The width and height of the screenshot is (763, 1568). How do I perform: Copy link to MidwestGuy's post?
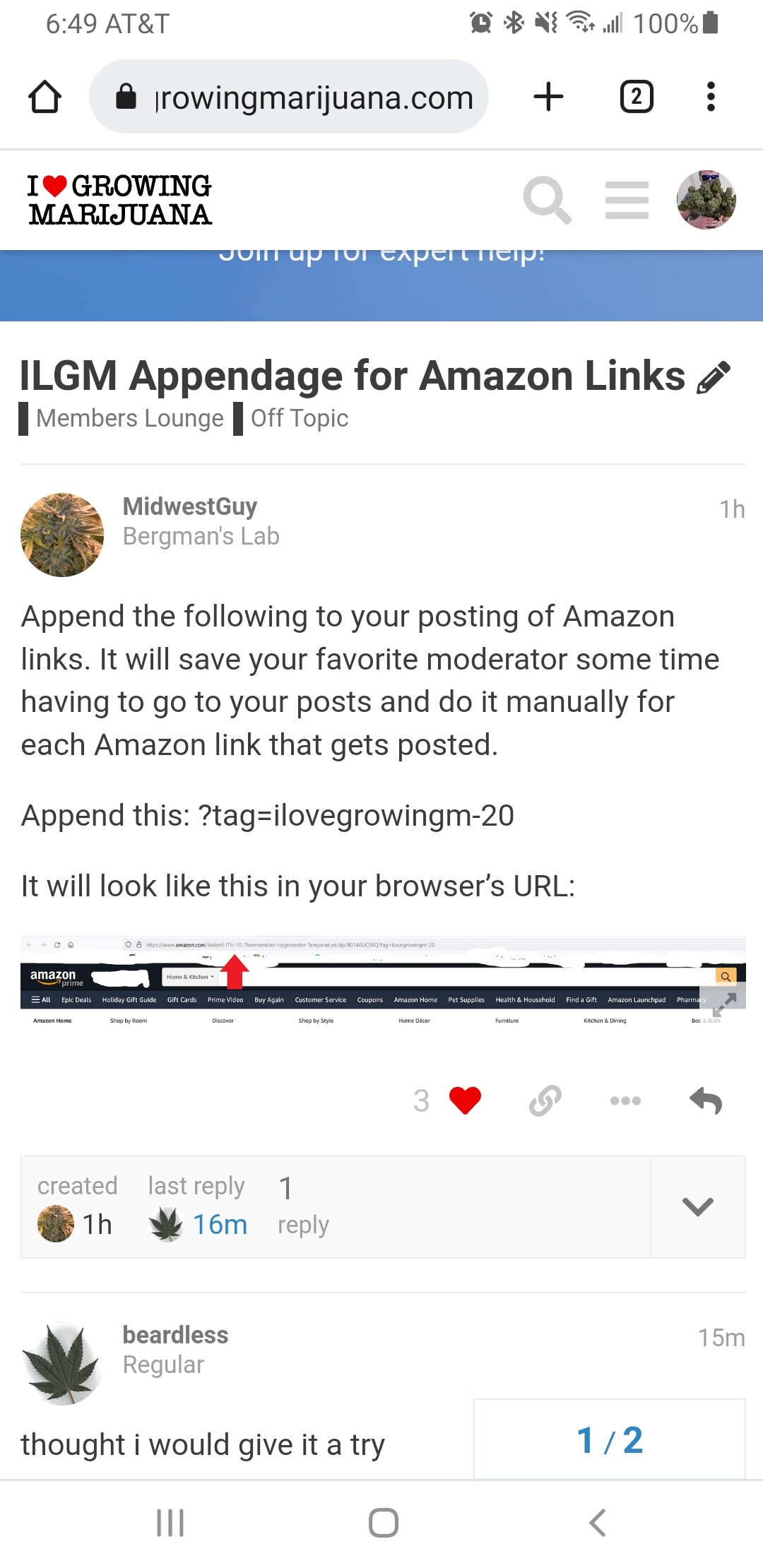coord(545,1100)
